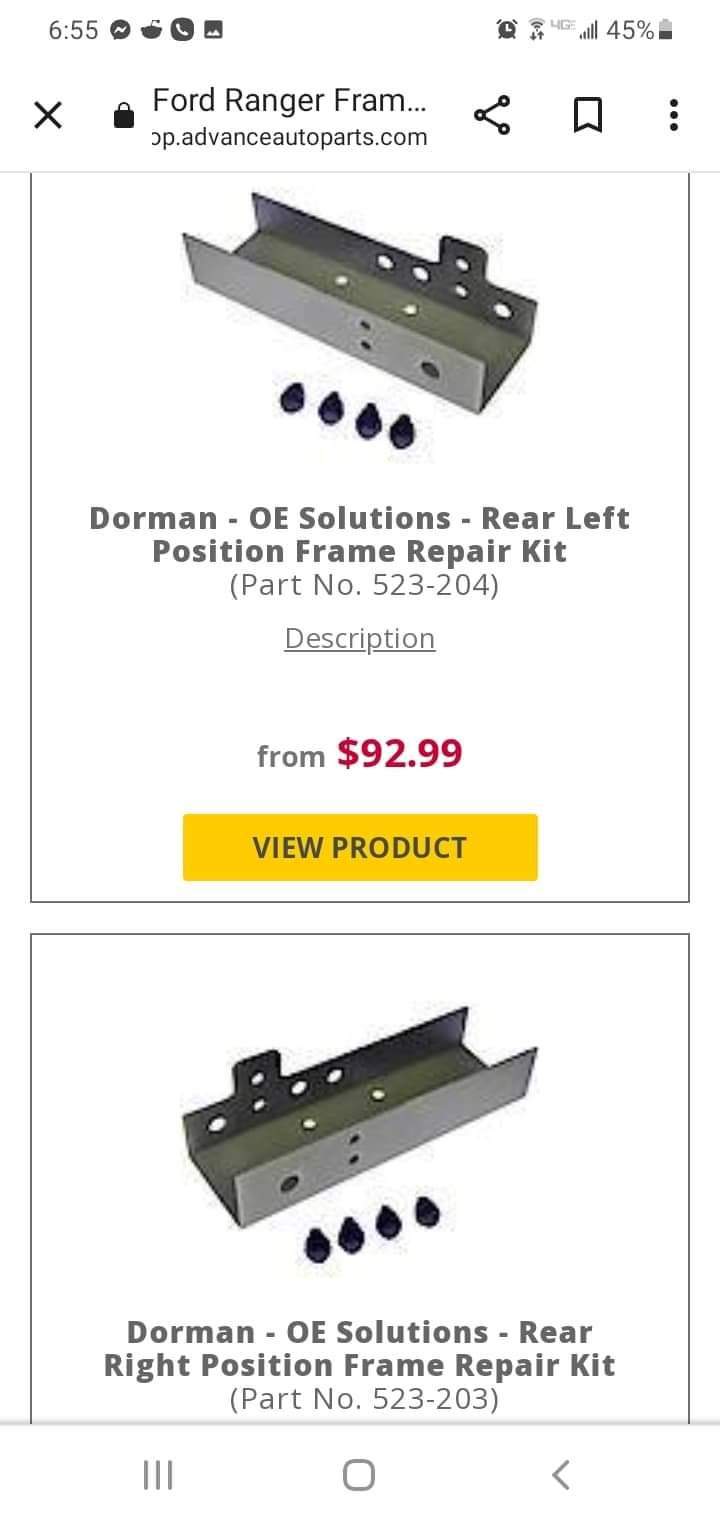720x1520 pixels.
Task: Share this Advance Auto Parts page
Action: click(492, 116)
